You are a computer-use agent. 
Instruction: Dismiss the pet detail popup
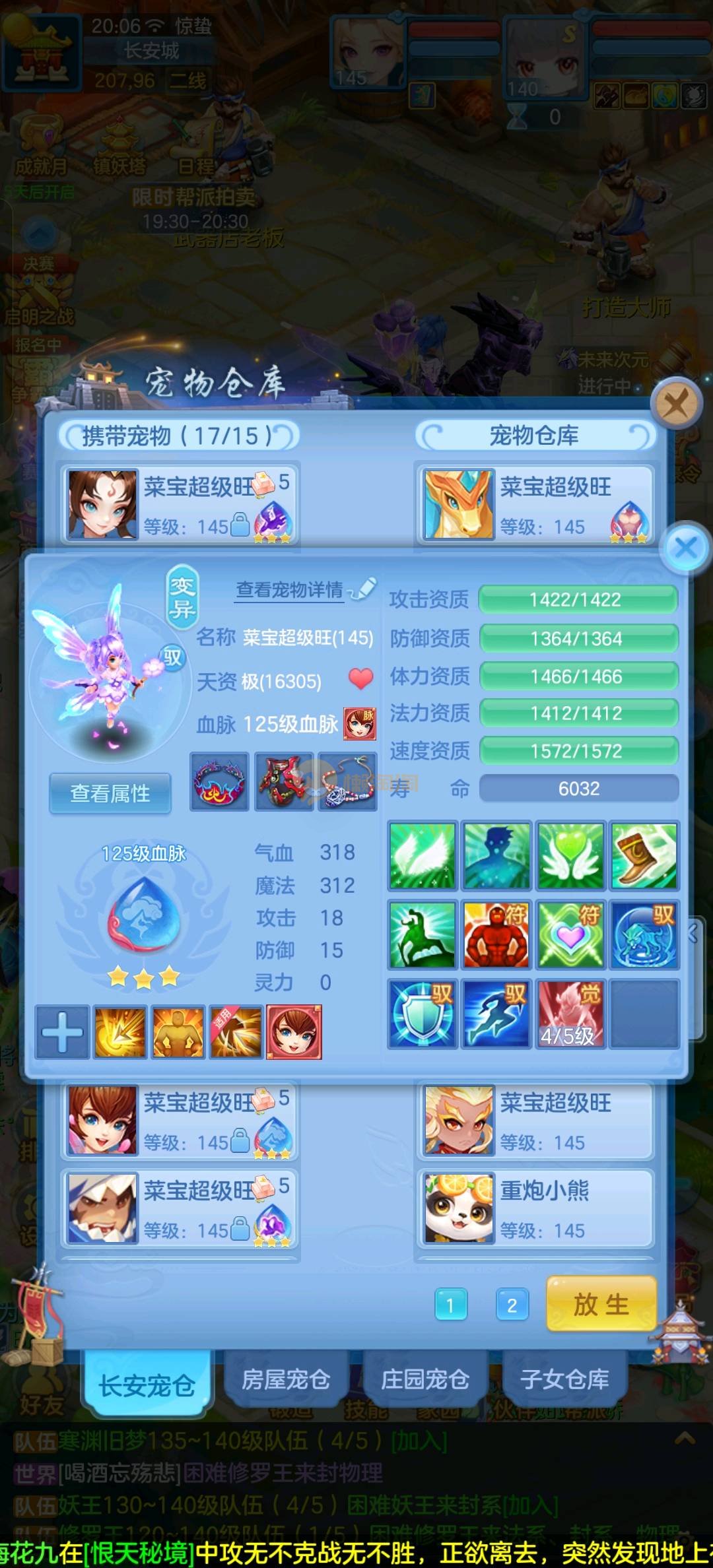(x=685, y=547)
